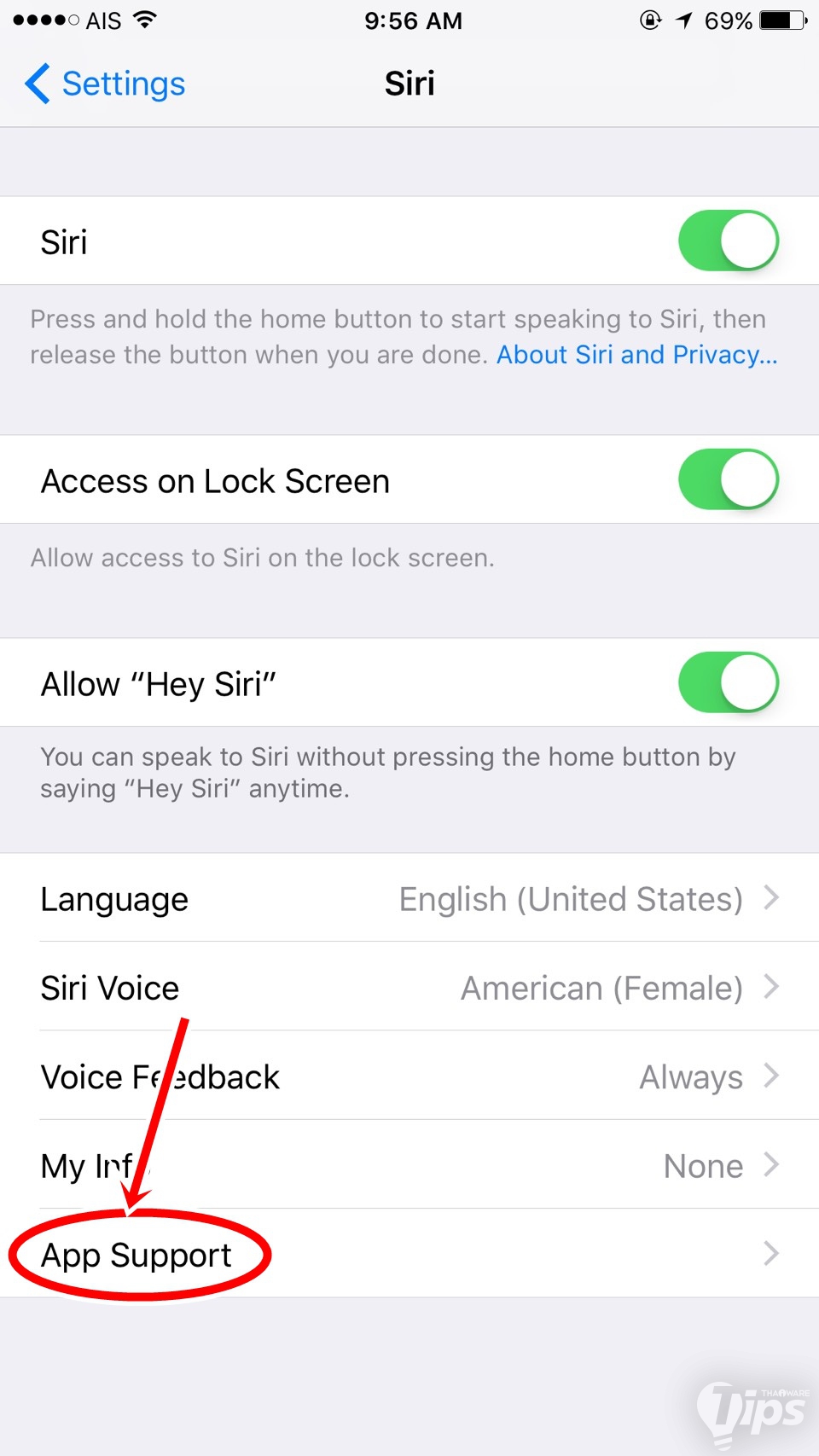Open the Language setting
Screen dimensions: 819x1456
pyautogui.click(x=409, y=899)
